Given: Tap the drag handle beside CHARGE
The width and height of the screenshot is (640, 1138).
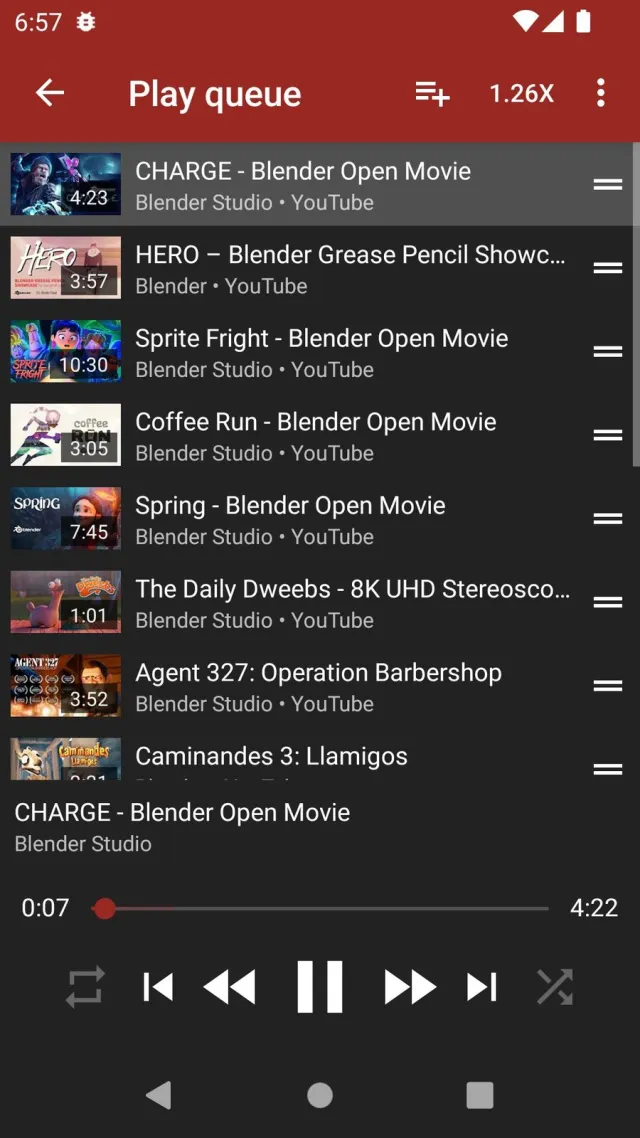Looking at the screenshot, I should point(608,184).
